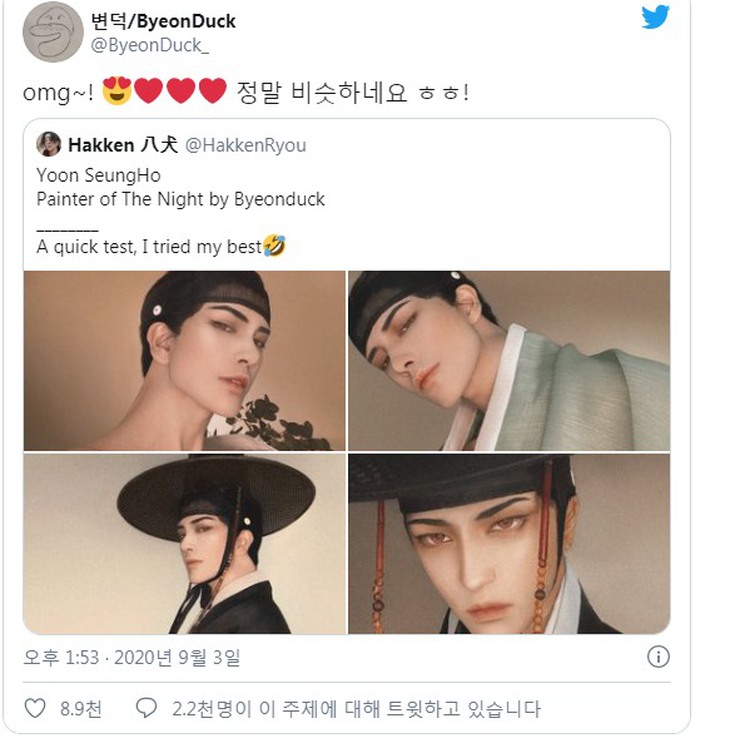Like the tweet with the heart icon
The image size is (730, 748).
[35, 709]
